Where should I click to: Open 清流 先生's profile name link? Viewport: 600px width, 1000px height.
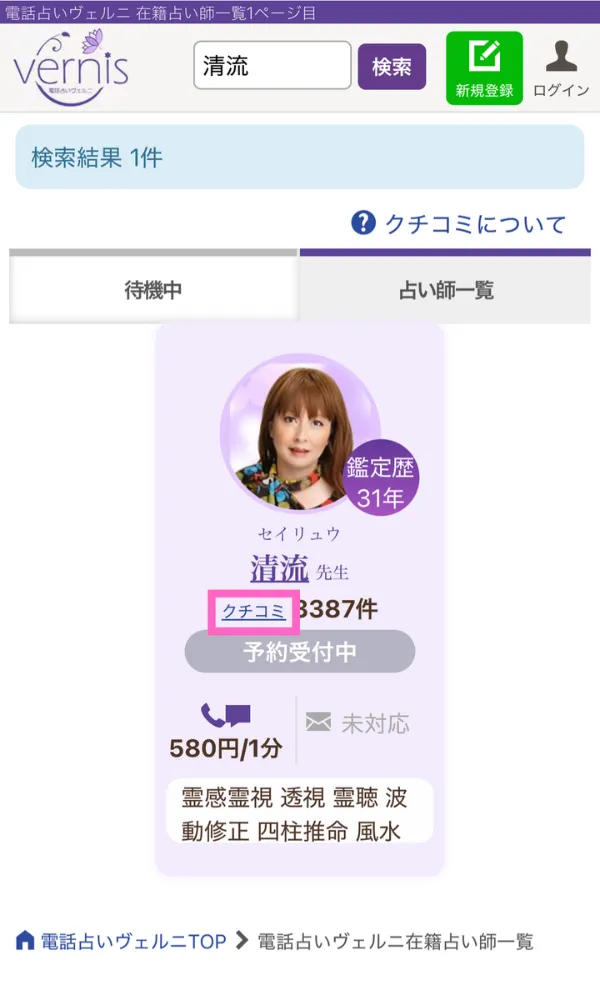point(279,568)
